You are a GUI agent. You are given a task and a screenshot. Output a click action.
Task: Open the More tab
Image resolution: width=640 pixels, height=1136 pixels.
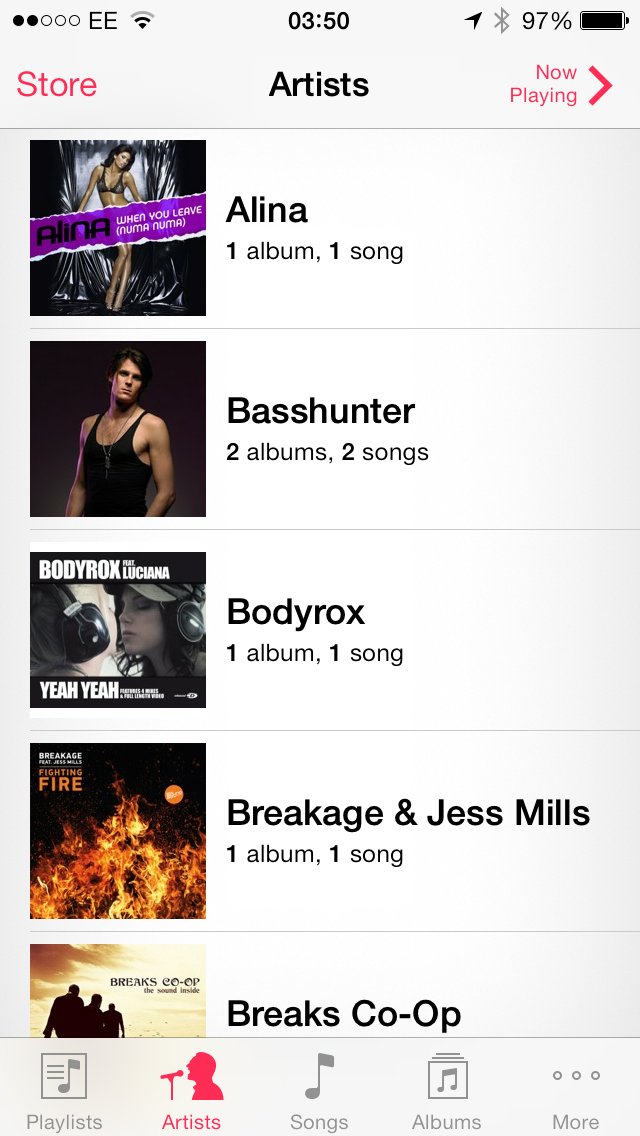coord(576,1090)
